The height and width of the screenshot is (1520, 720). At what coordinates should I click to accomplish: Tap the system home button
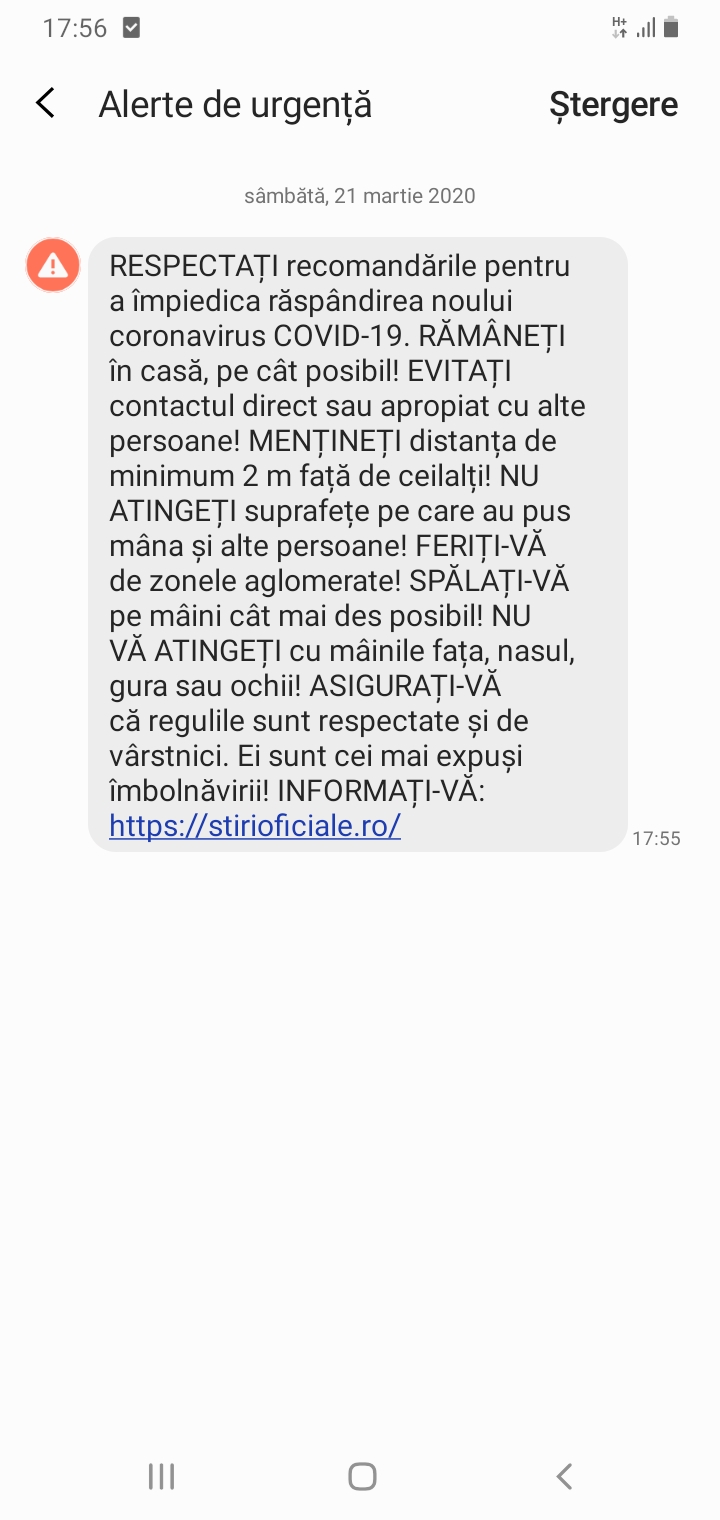click(x=362, y=1476)
